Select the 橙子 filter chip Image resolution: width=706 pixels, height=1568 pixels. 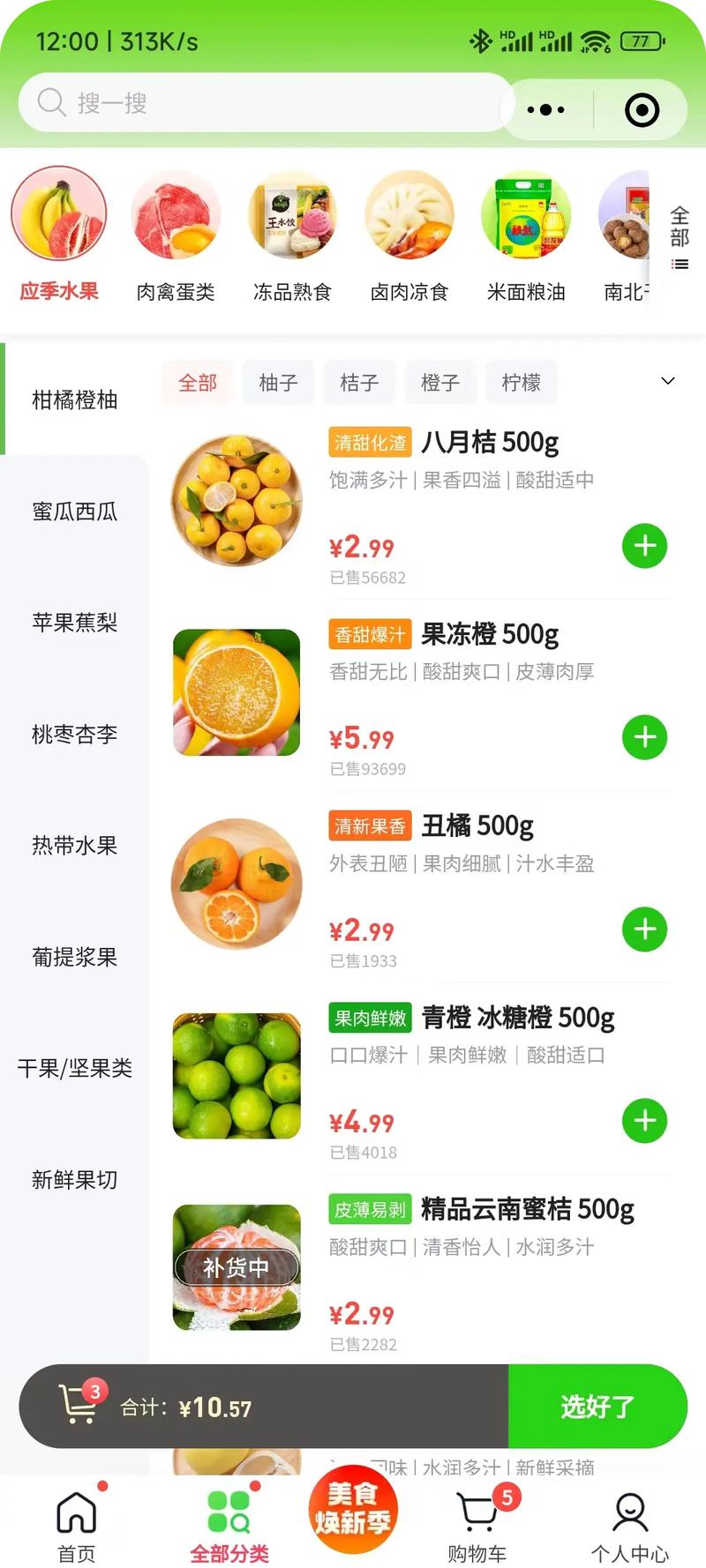(440, 382)
